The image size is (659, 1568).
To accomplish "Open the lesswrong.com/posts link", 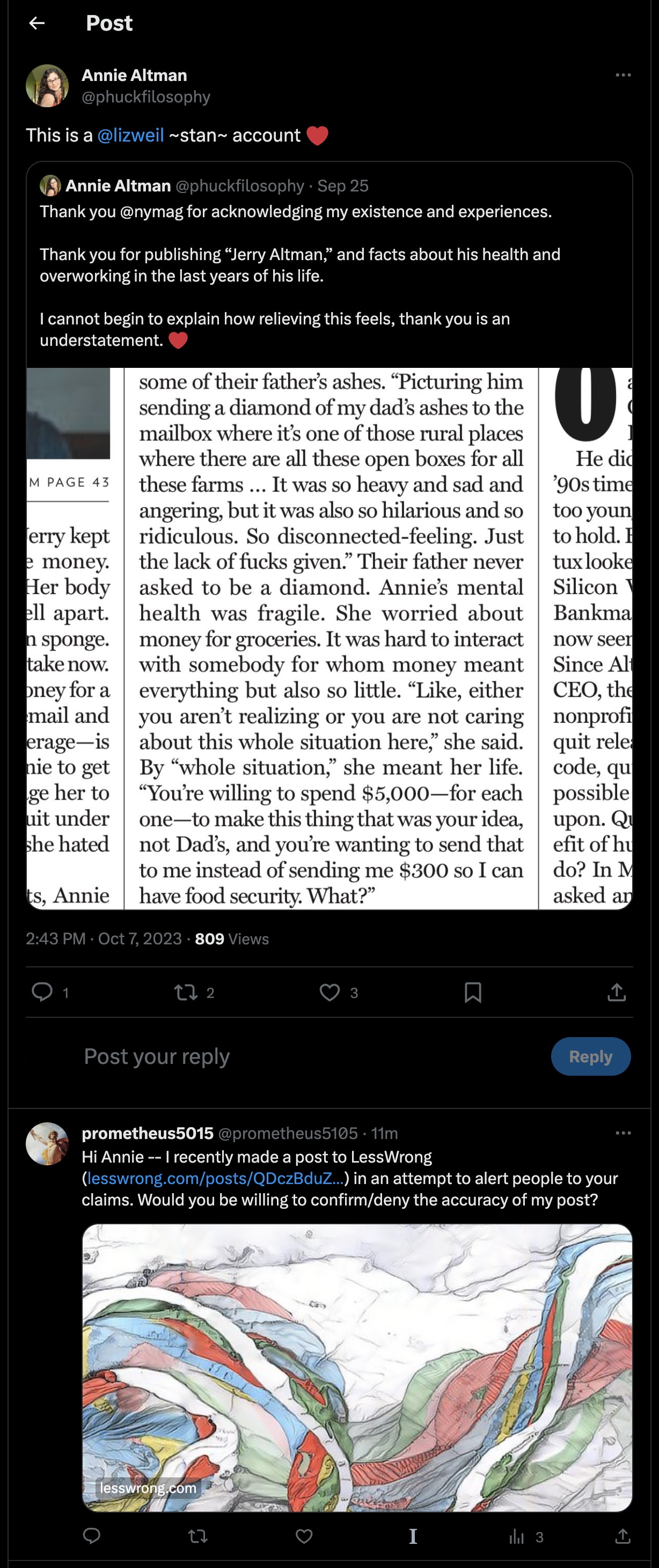I will 215,1179.
